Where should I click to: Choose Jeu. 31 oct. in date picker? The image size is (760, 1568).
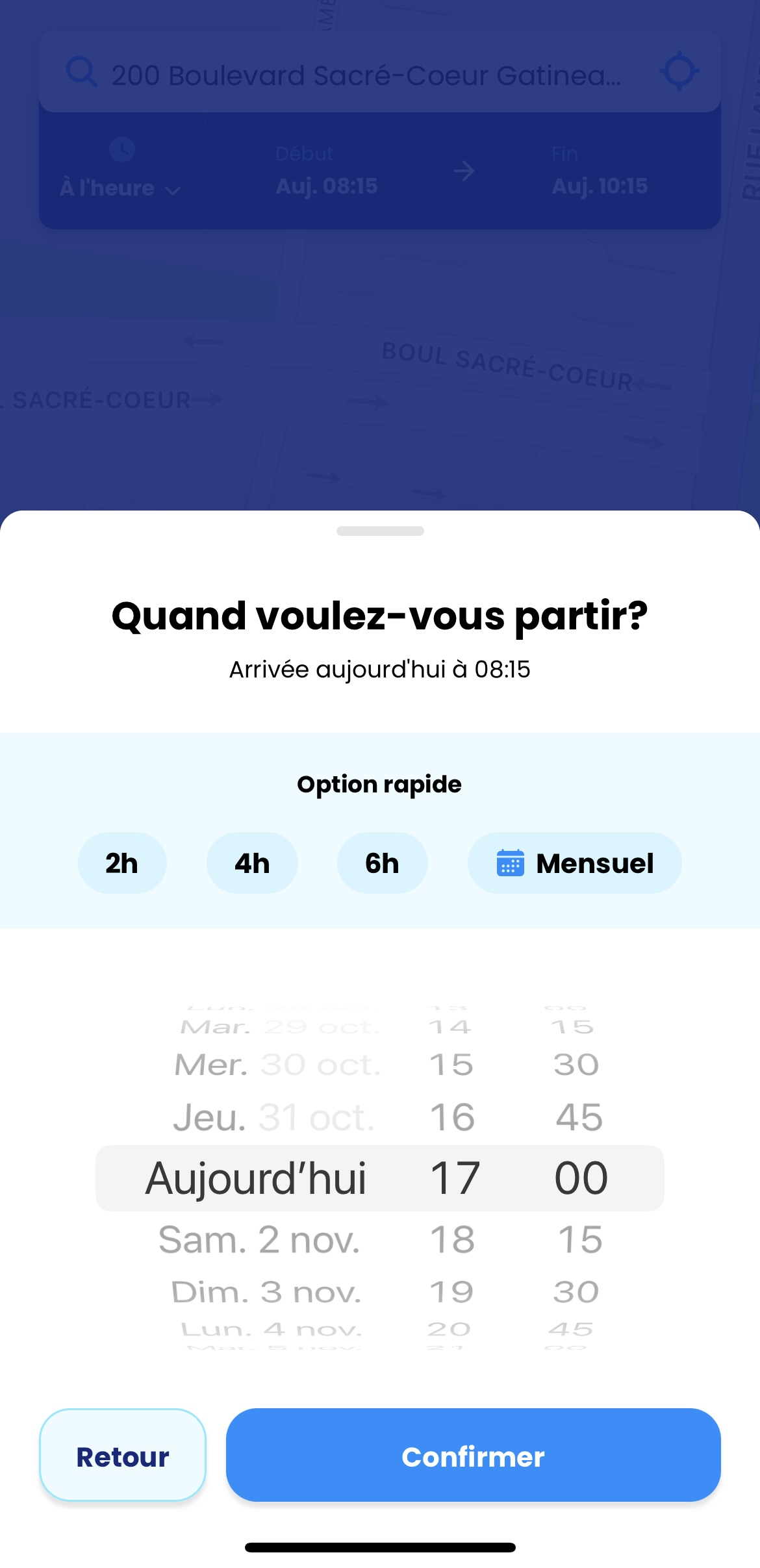273,1118
